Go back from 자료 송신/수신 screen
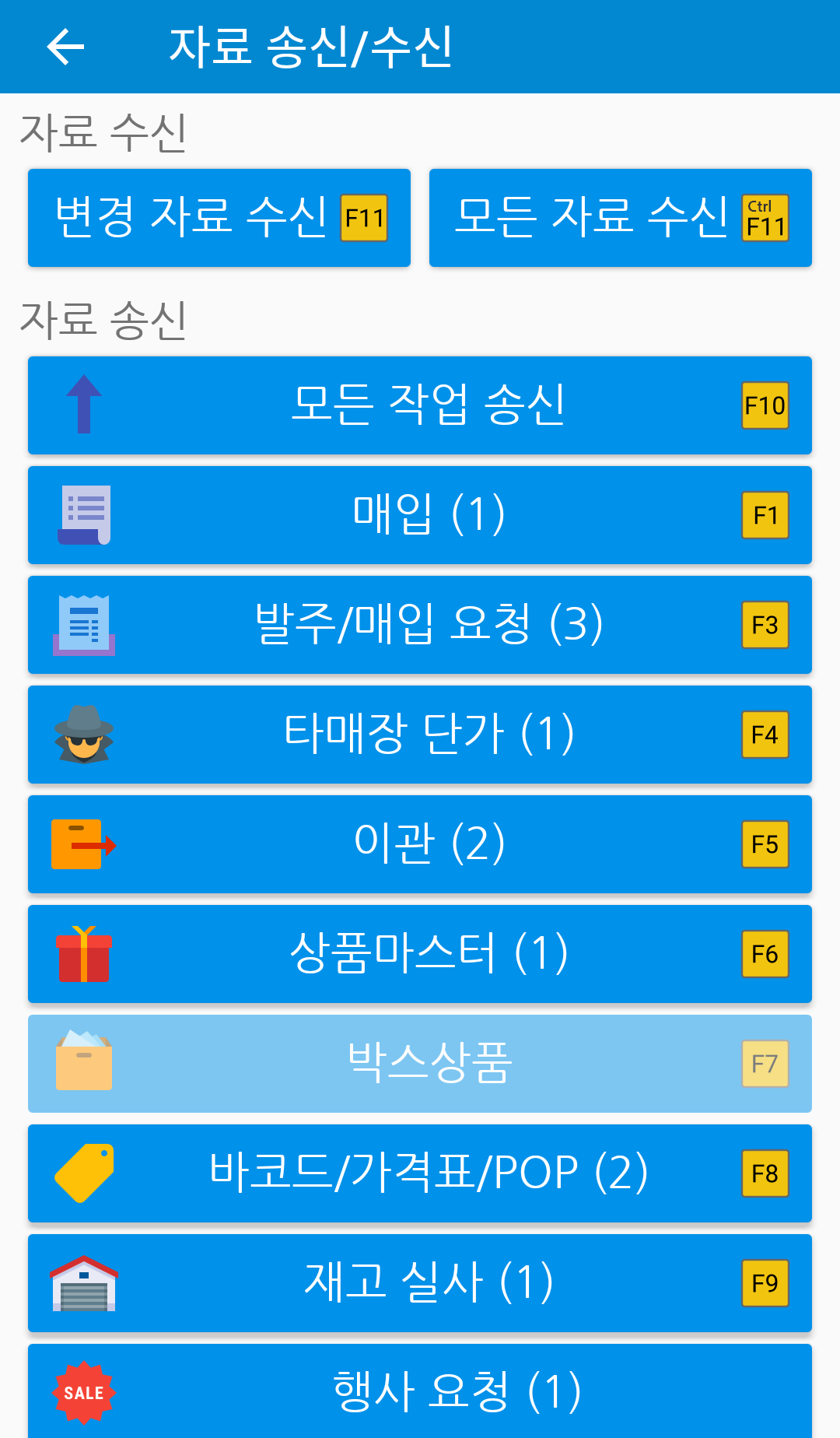 (65, 47)
